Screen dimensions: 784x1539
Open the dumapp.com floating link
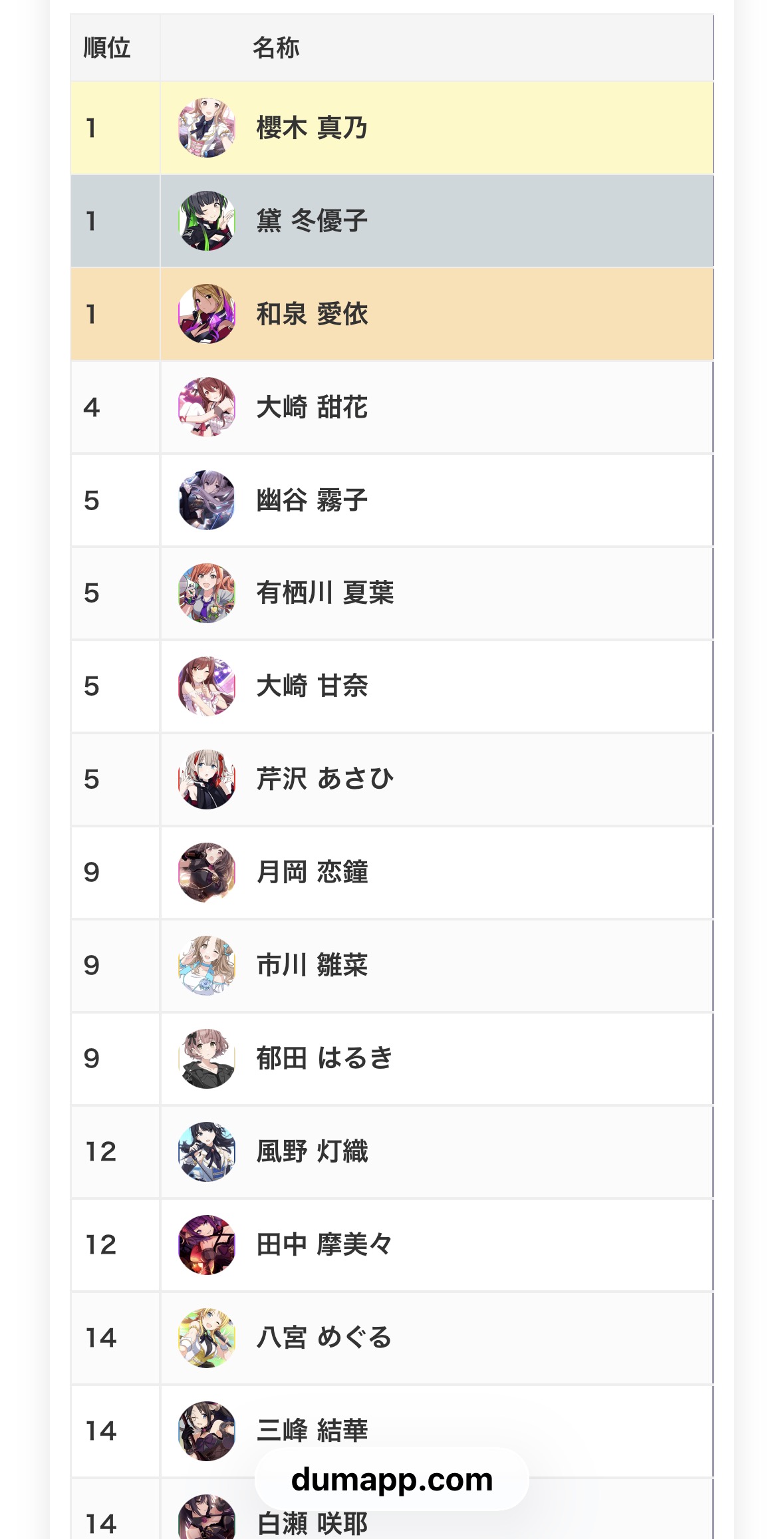click(x=392, y=1479)
